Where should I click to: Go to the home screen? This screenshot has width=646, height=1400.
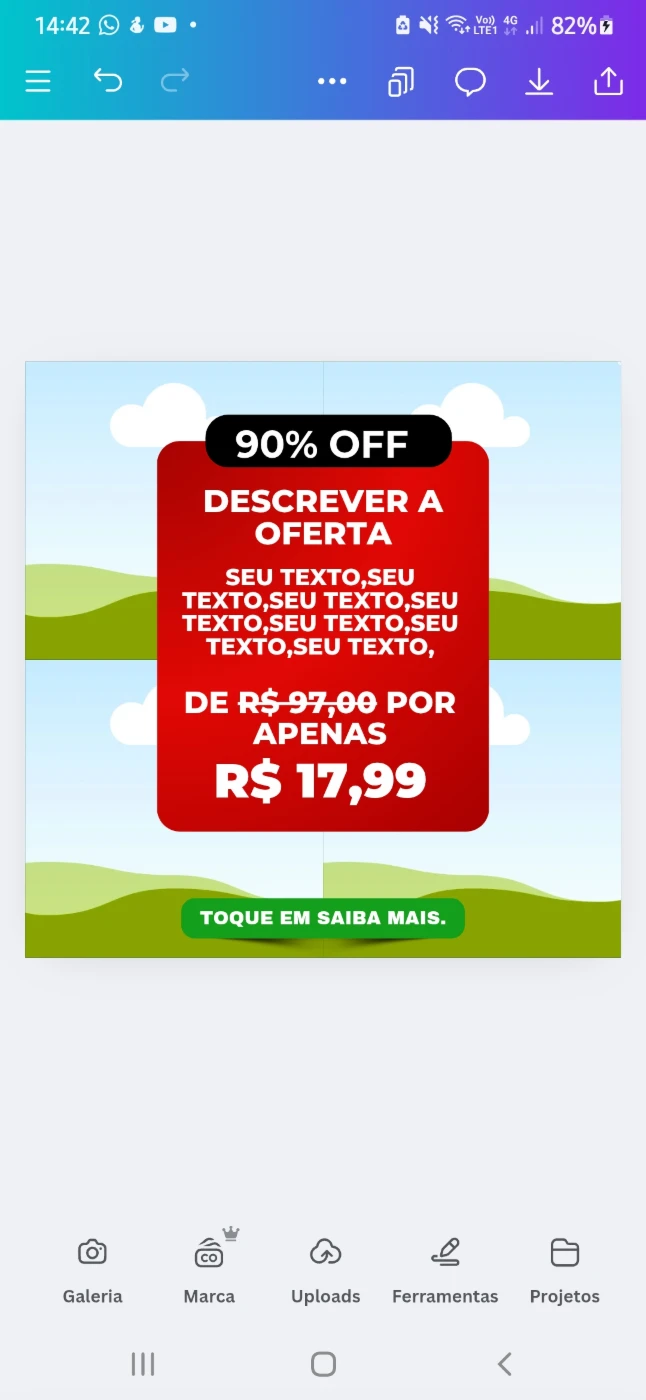point(323,1363)
